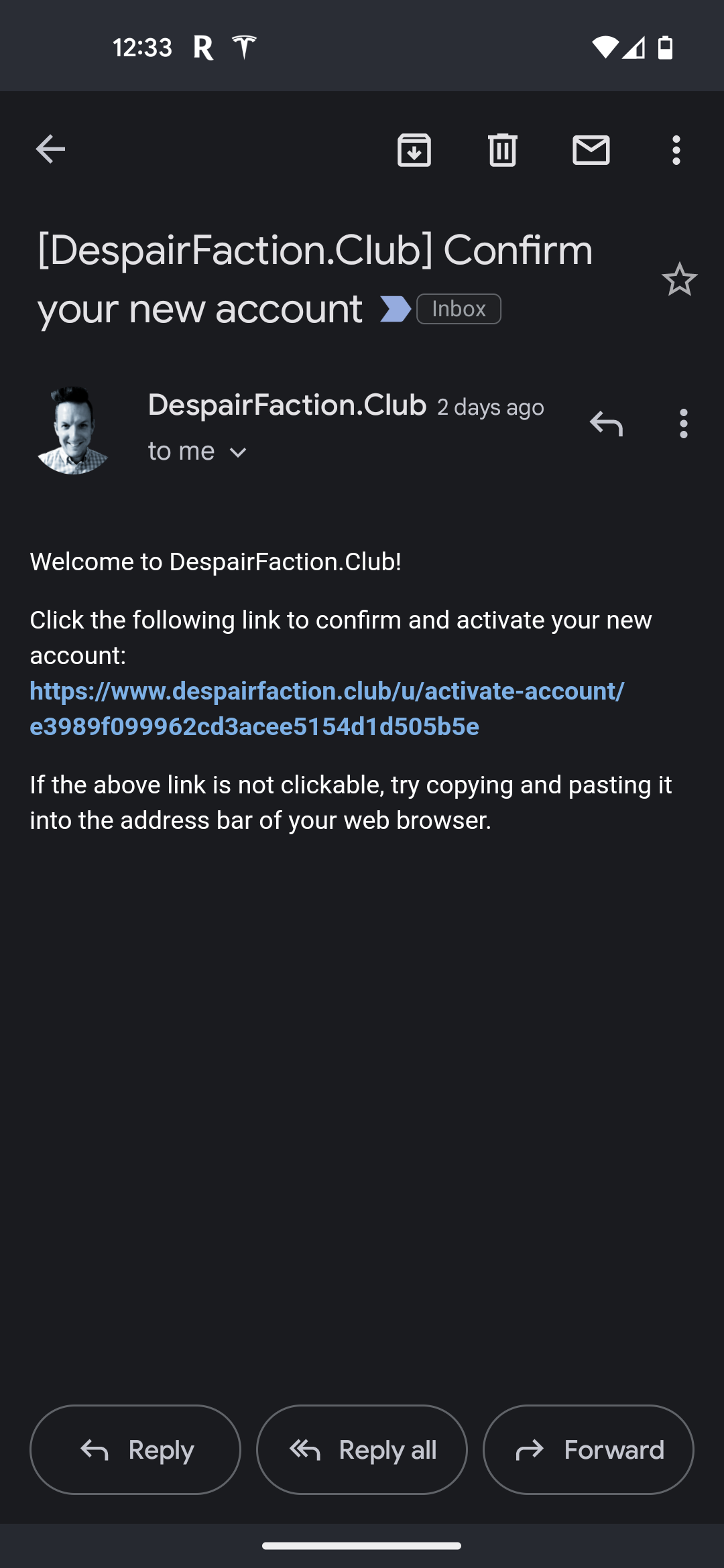Archive this email
Screen dimensions: 724x1568
[414, 149]
